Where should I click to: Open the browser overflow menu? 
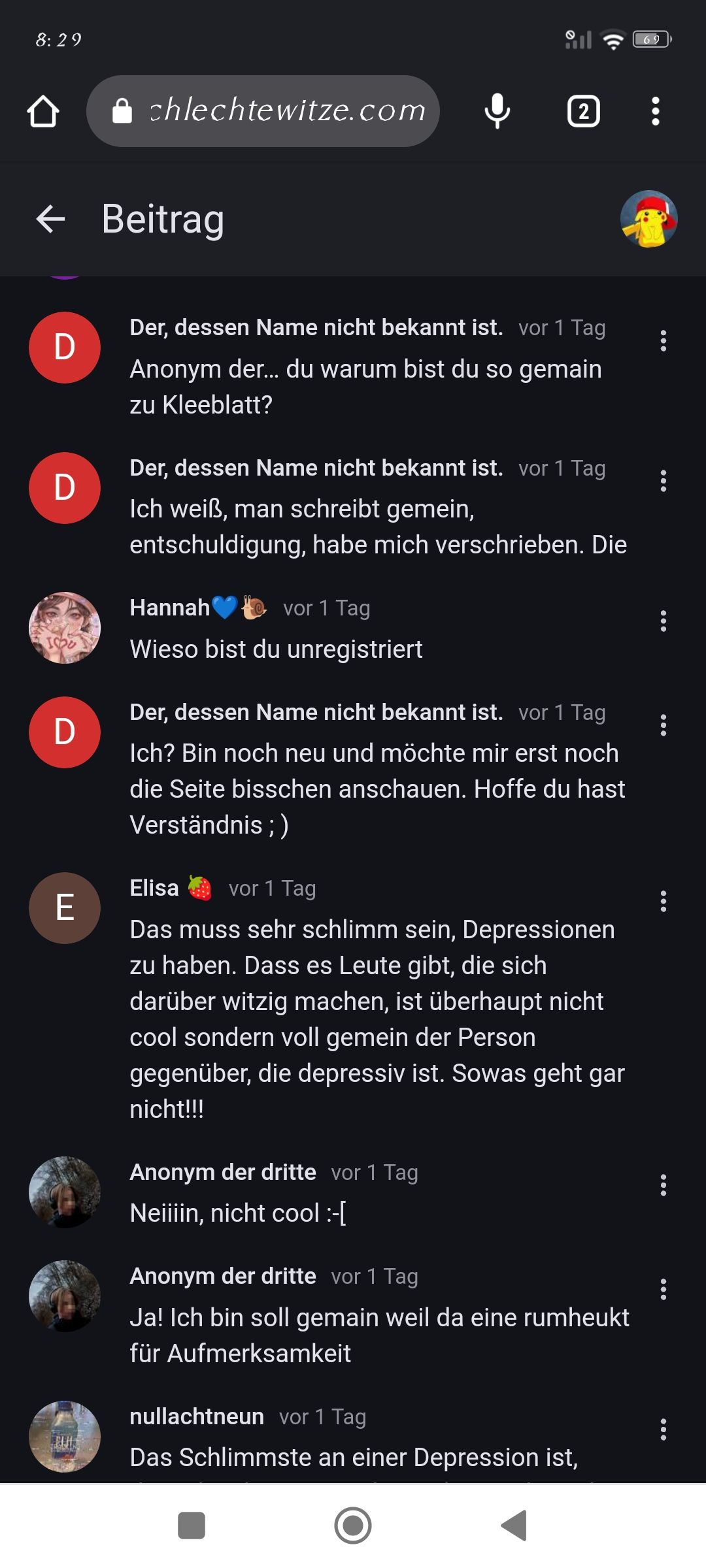[x=656, y=111]
